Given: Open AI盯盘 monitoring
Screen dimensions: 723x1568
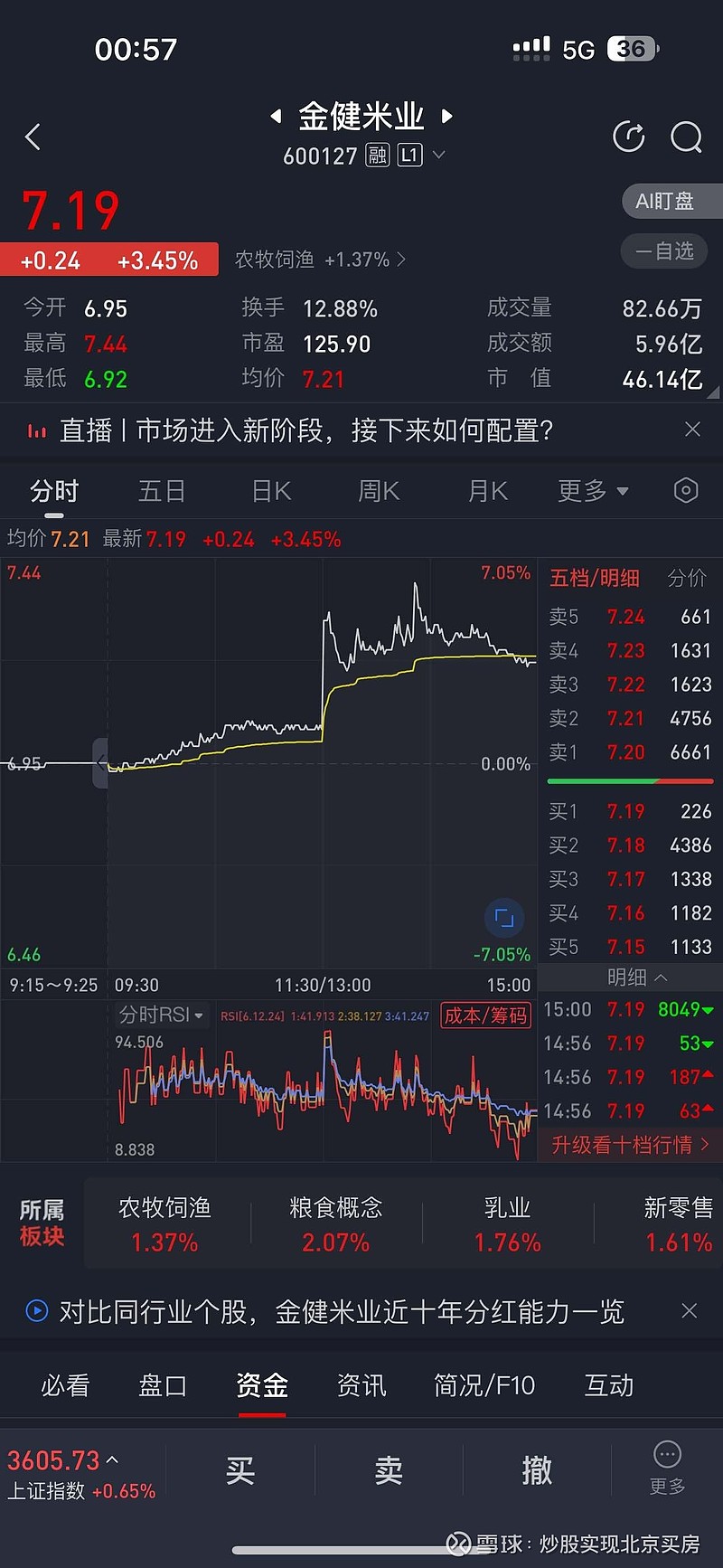Looking at the screenshot, I should coord(667,201).
